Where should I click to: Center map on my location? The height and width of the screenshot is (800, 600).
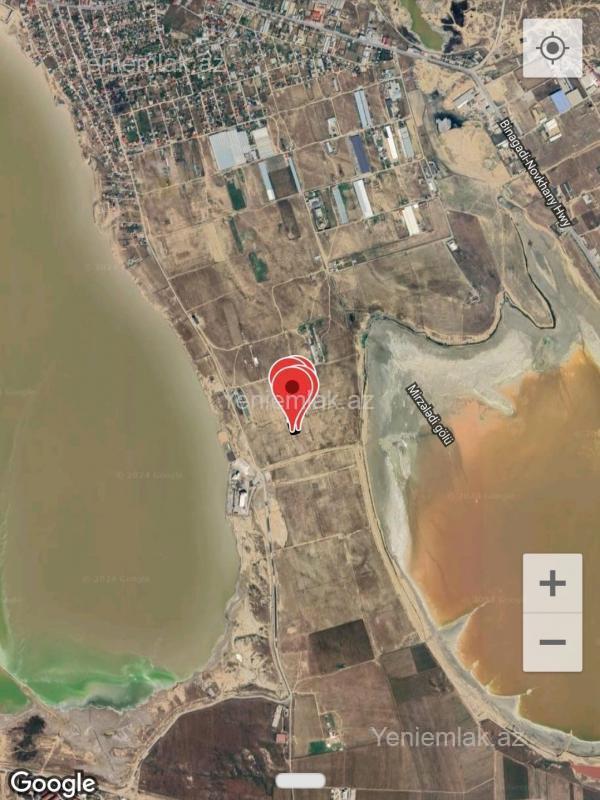(x=552, y=48)
